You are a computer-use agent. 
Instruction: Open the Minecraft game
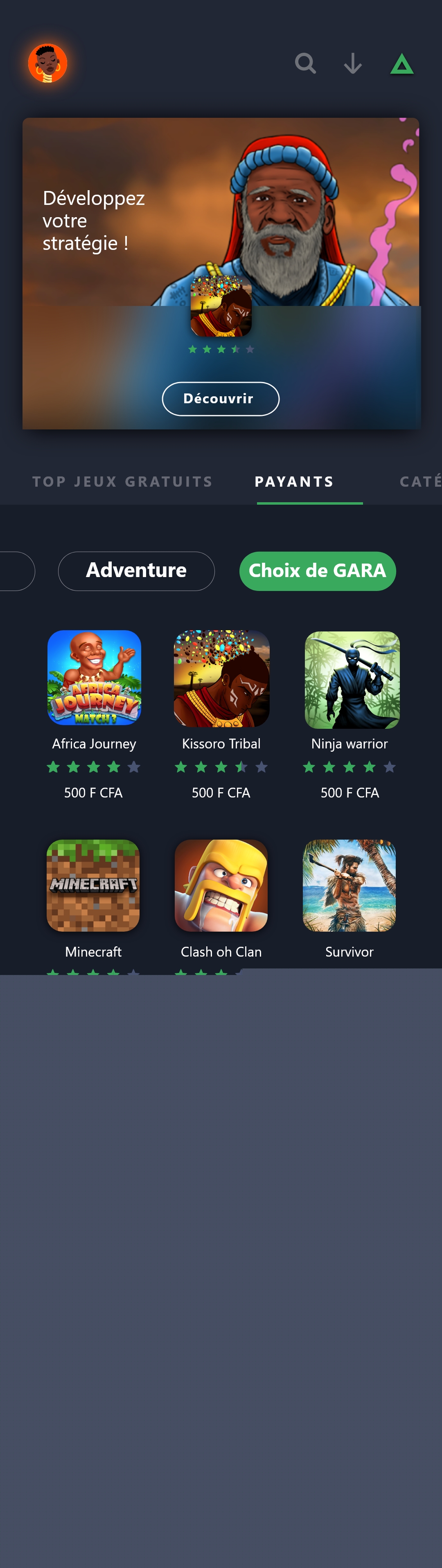click(x=93, y=886)
